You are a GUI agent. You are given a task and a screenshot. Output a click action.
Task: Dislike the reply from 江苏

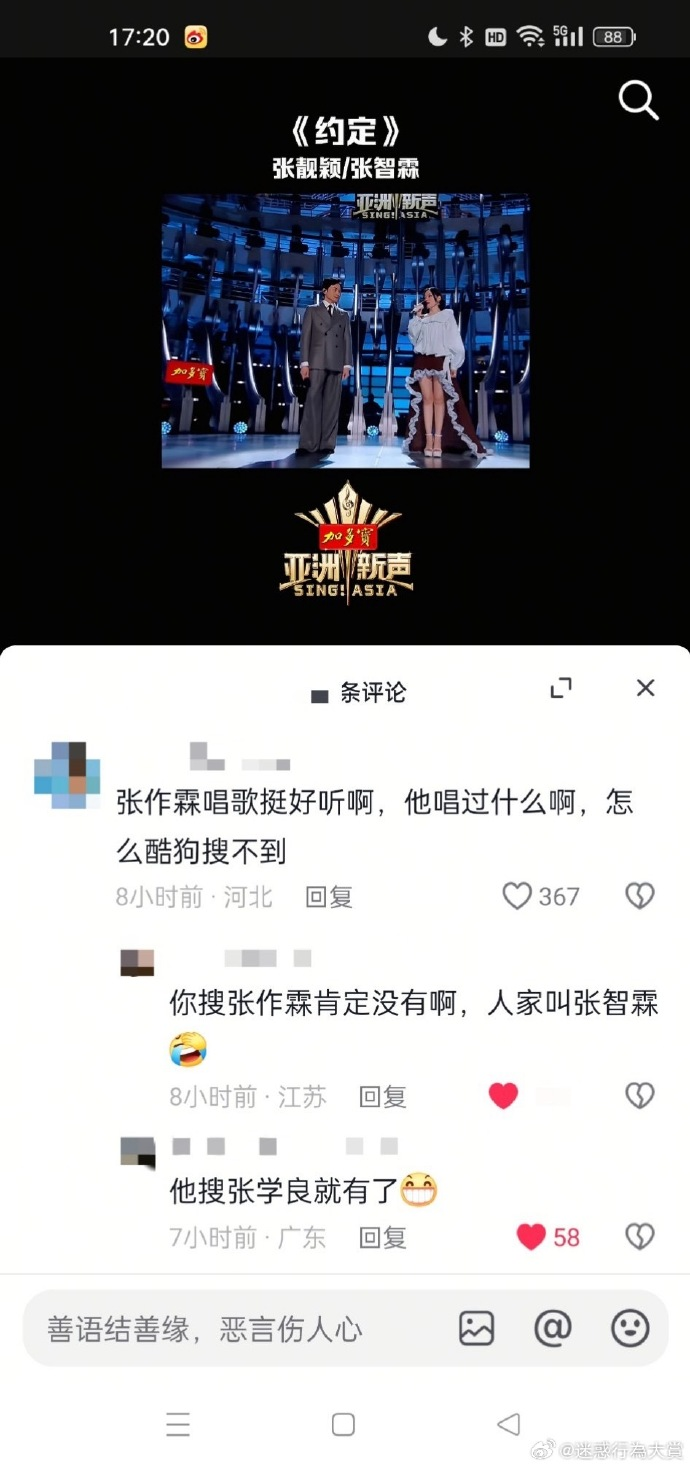pyautogui.click(x=640, y=1096)
